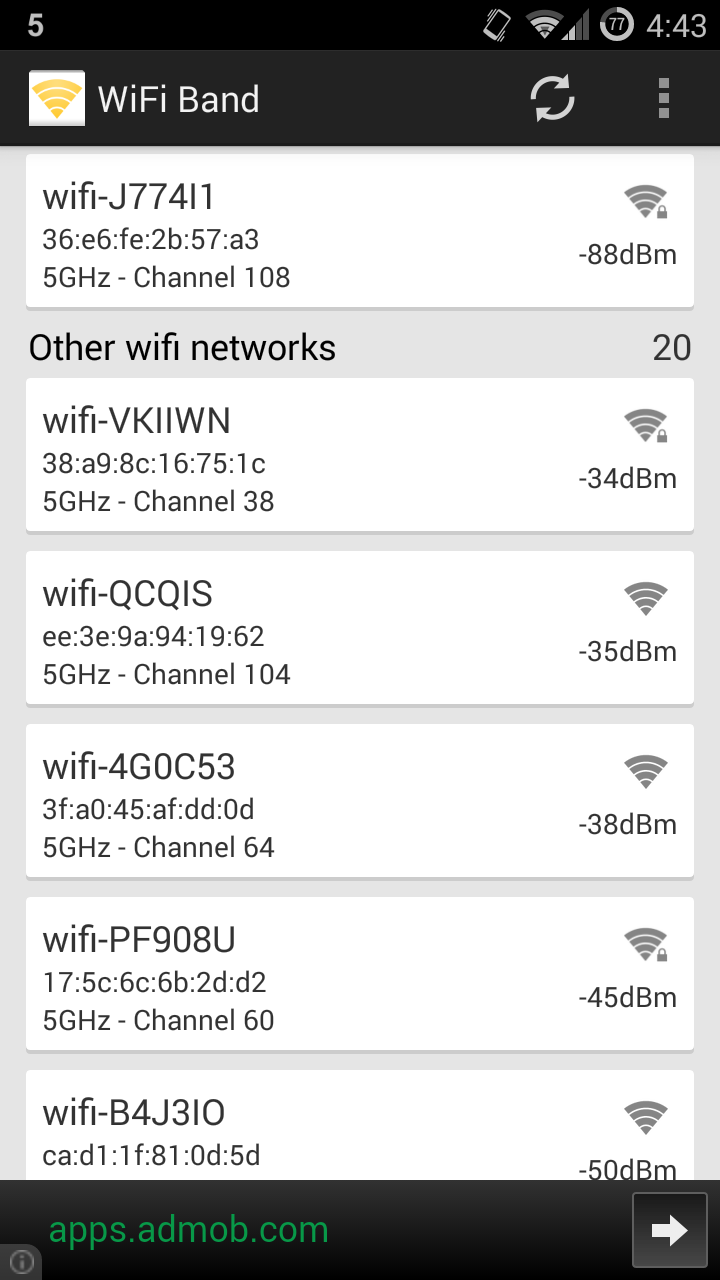Select the wifi-VKIIWN network

(x=360, y=455)
